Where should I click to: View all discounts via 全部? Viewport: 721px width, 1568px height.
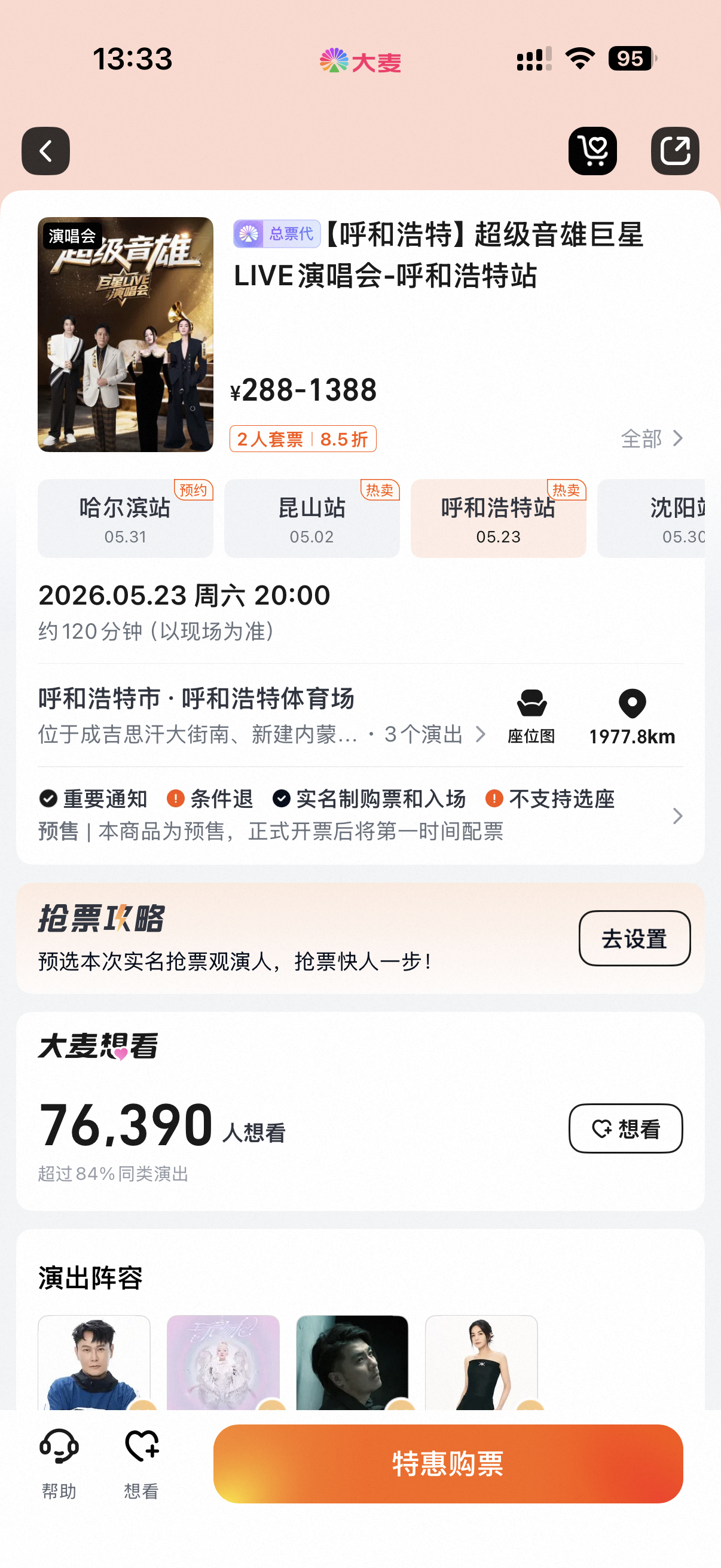coord(651,438)
